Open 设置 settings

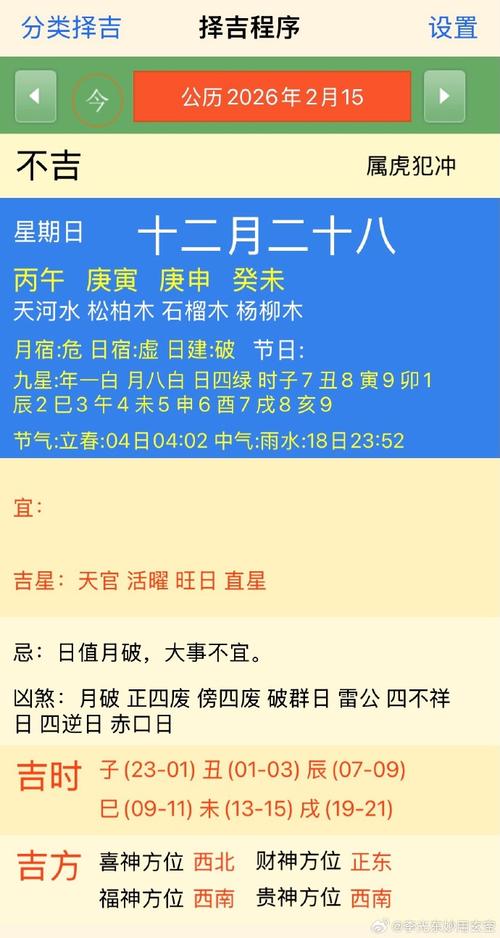pyautogui.click(x=453, y=28)
